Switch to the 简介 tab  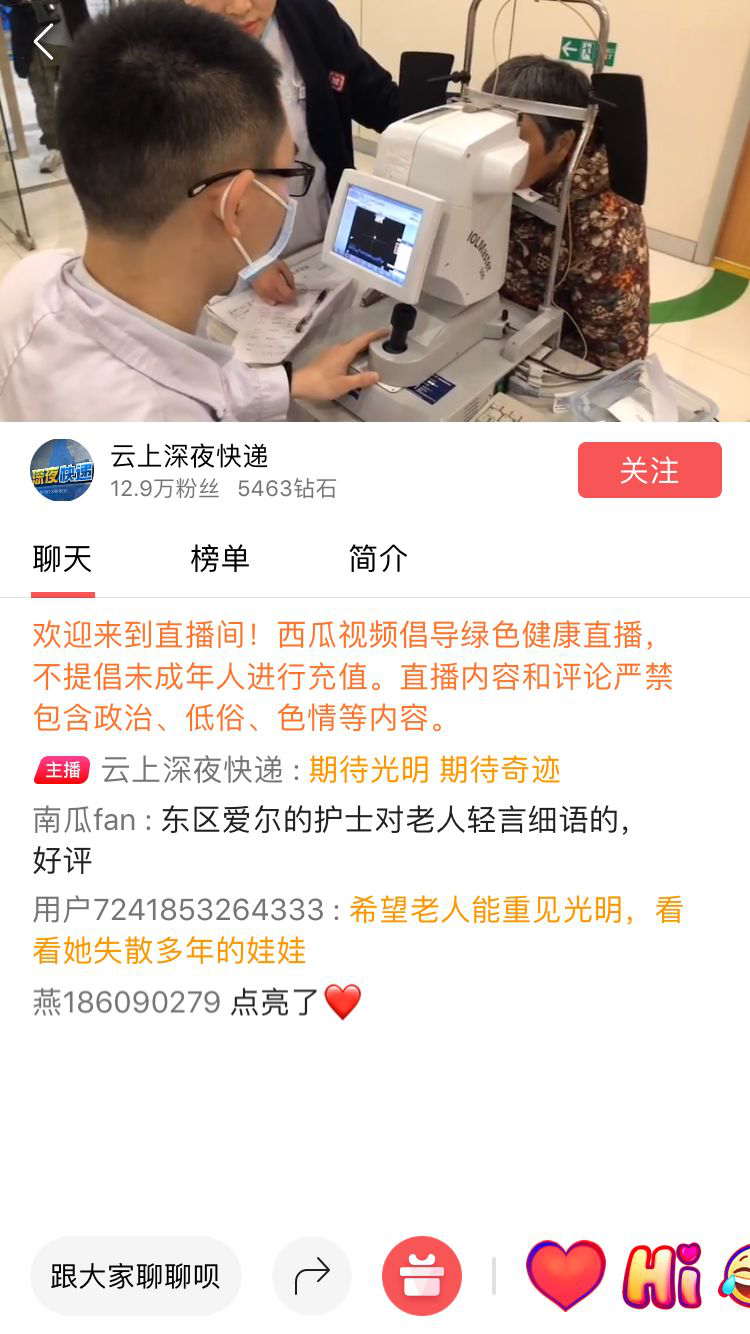(377, 559)
